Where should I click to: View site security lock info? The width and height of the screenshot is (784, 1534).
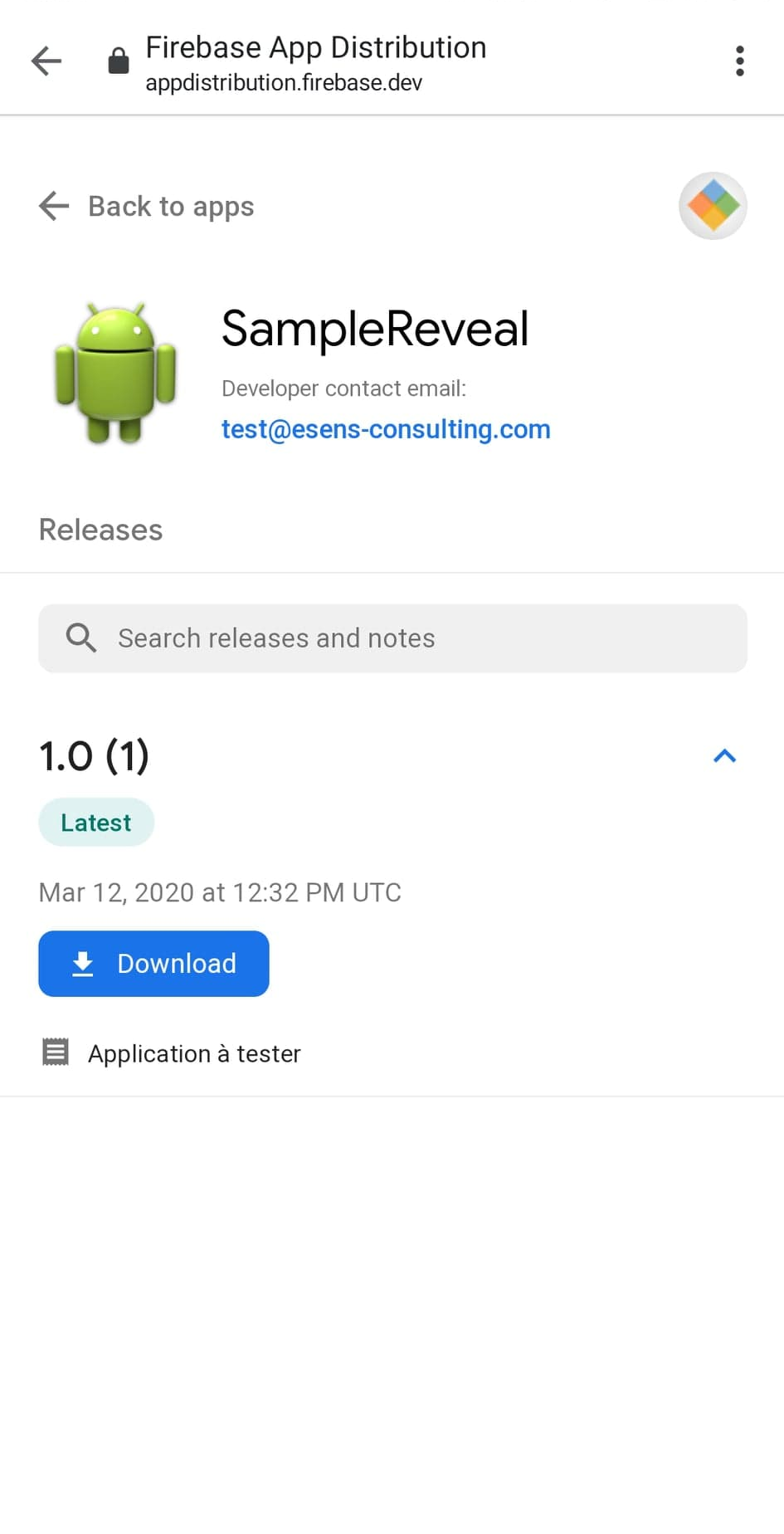[119, 61]
